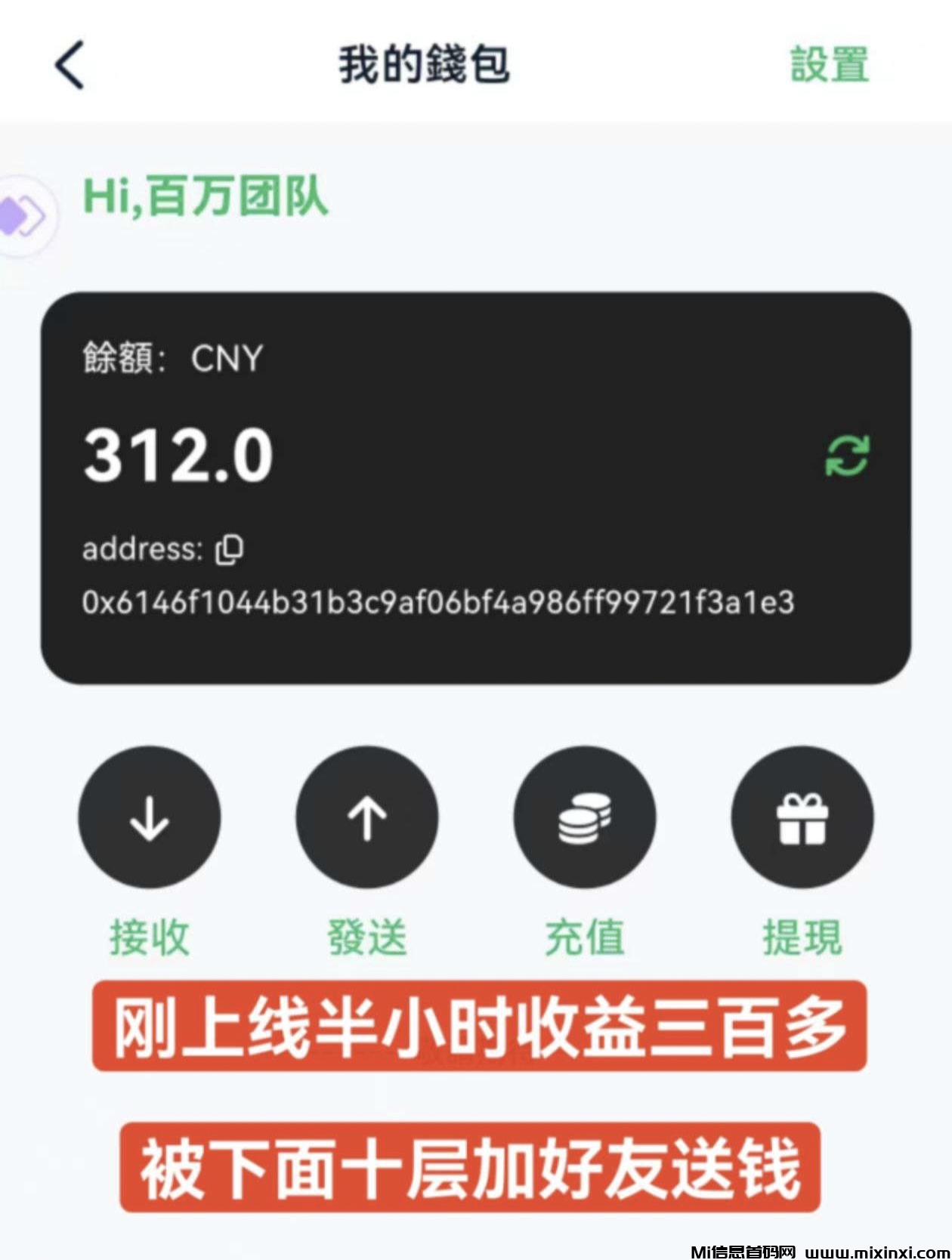Open the 接收 receive option

pyautogui.click(x=150, y=817)
